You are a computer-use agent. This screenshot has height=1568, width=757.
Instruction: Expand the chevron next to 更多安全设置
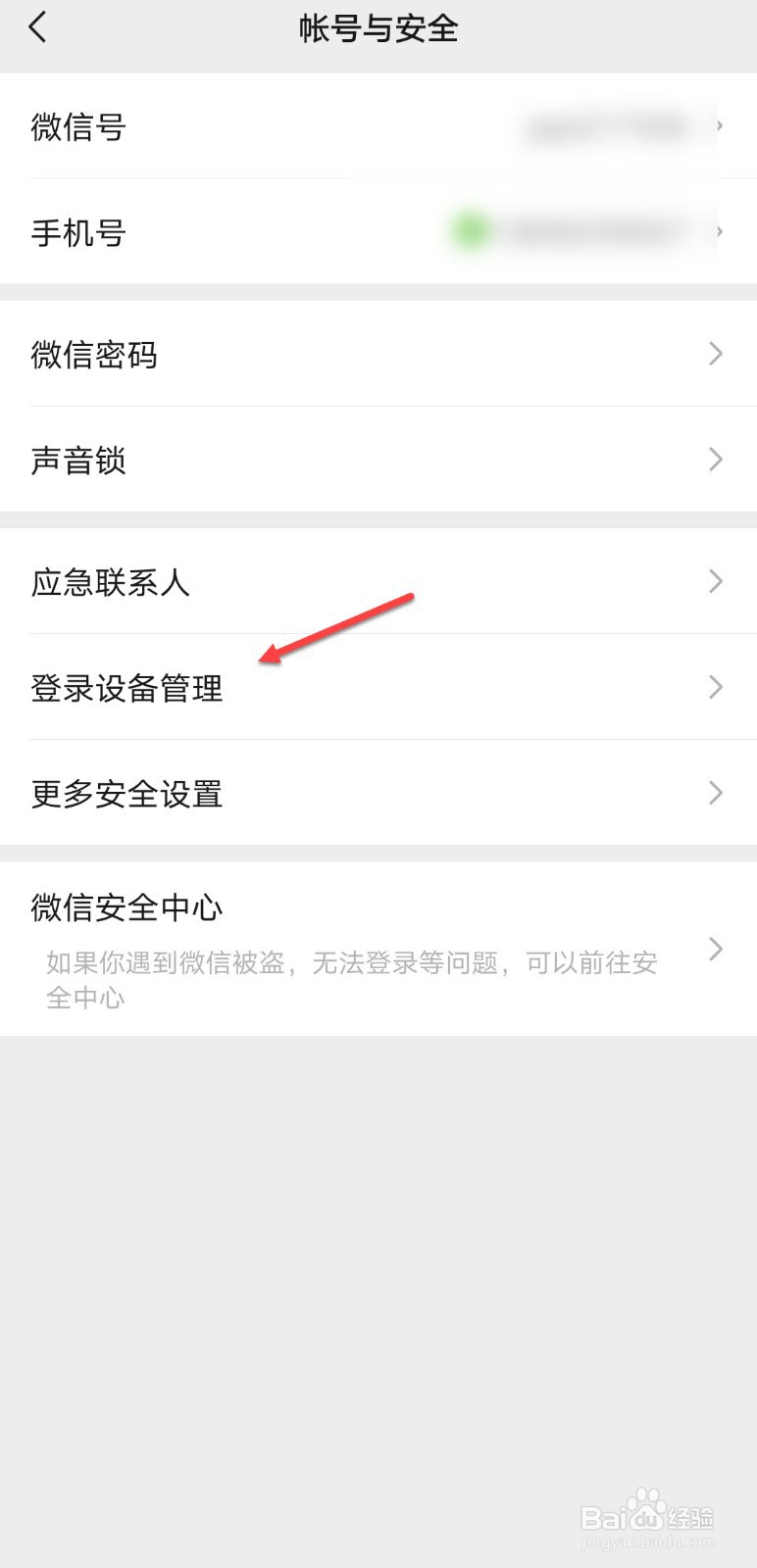point(717,794)
